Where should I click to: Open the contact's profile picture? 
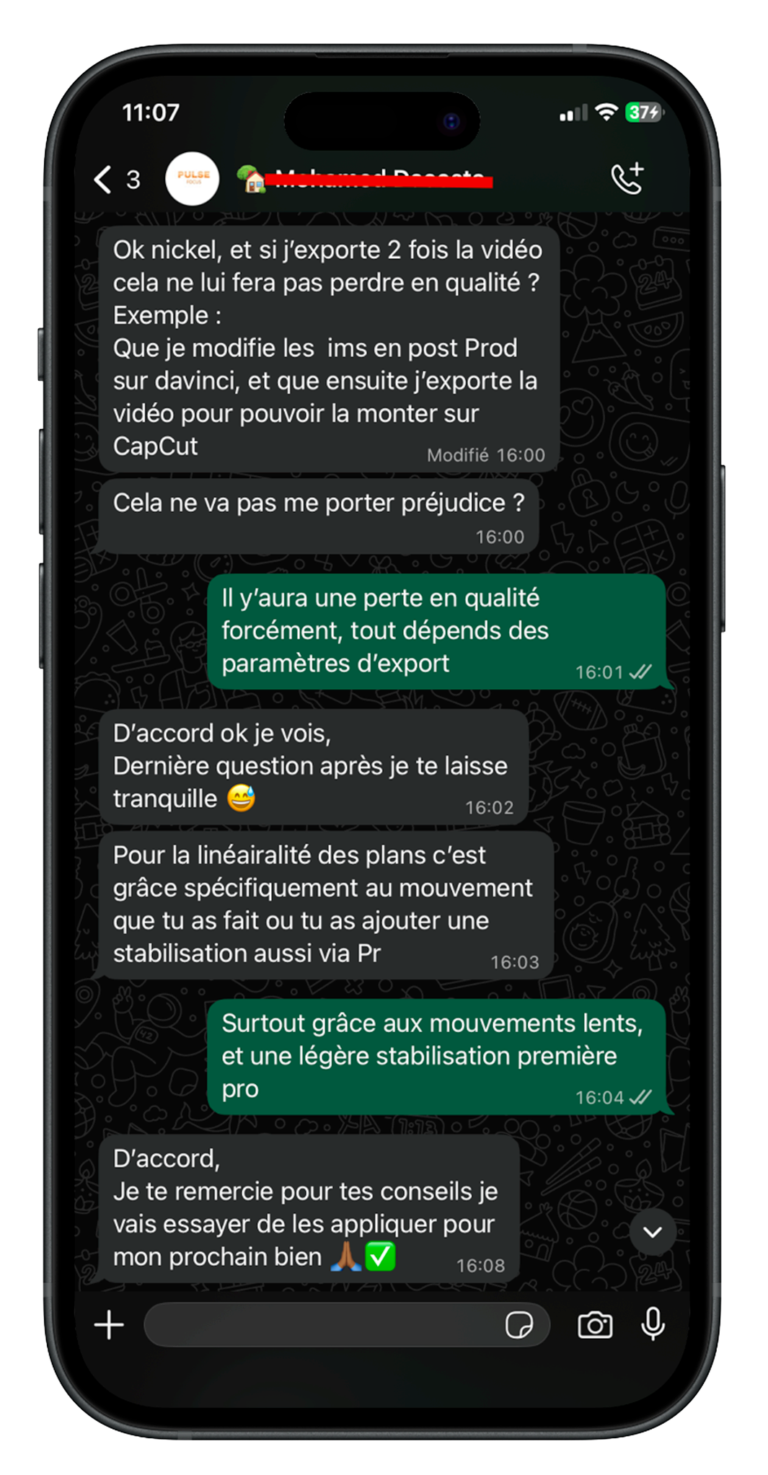[x=192, y=179]
